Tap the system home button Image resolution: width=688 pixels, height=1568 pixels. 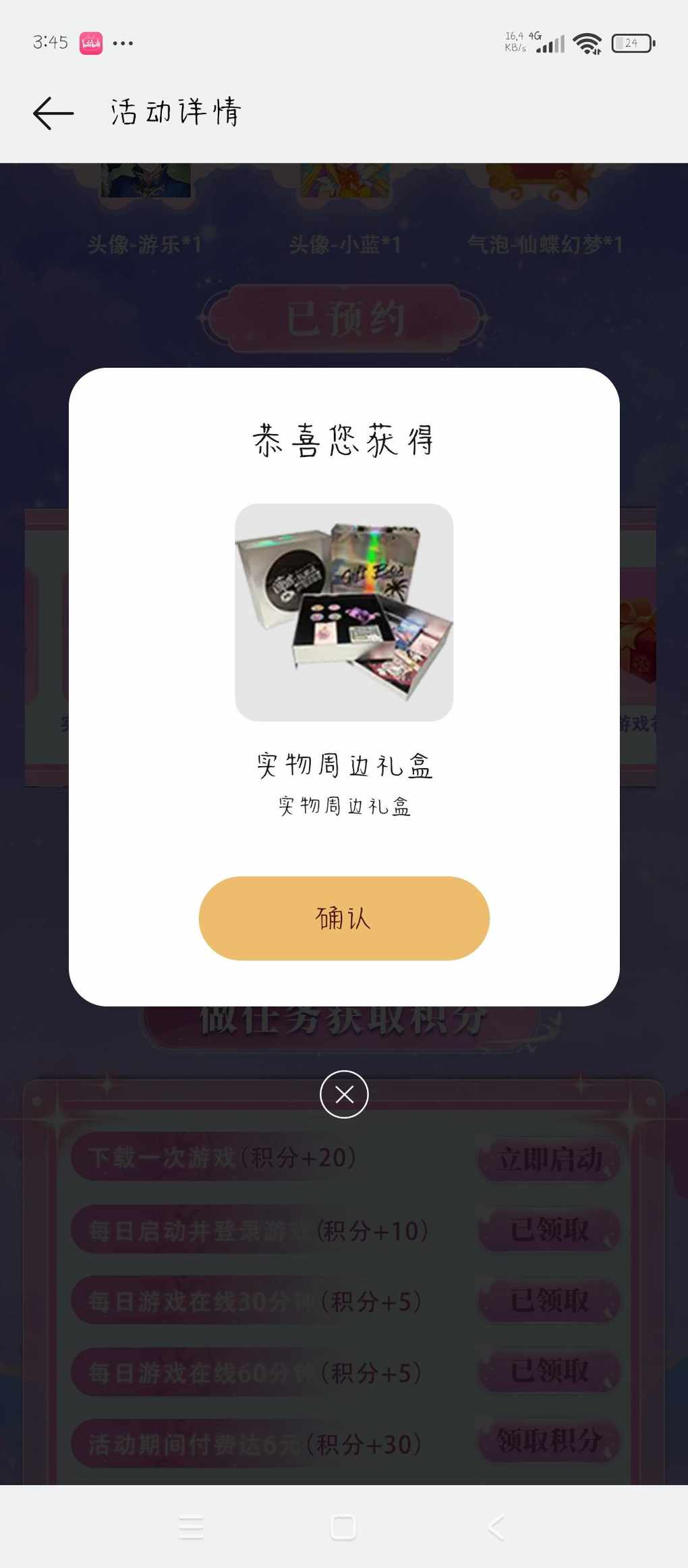pyautogui.click(x=343, y=1528)
